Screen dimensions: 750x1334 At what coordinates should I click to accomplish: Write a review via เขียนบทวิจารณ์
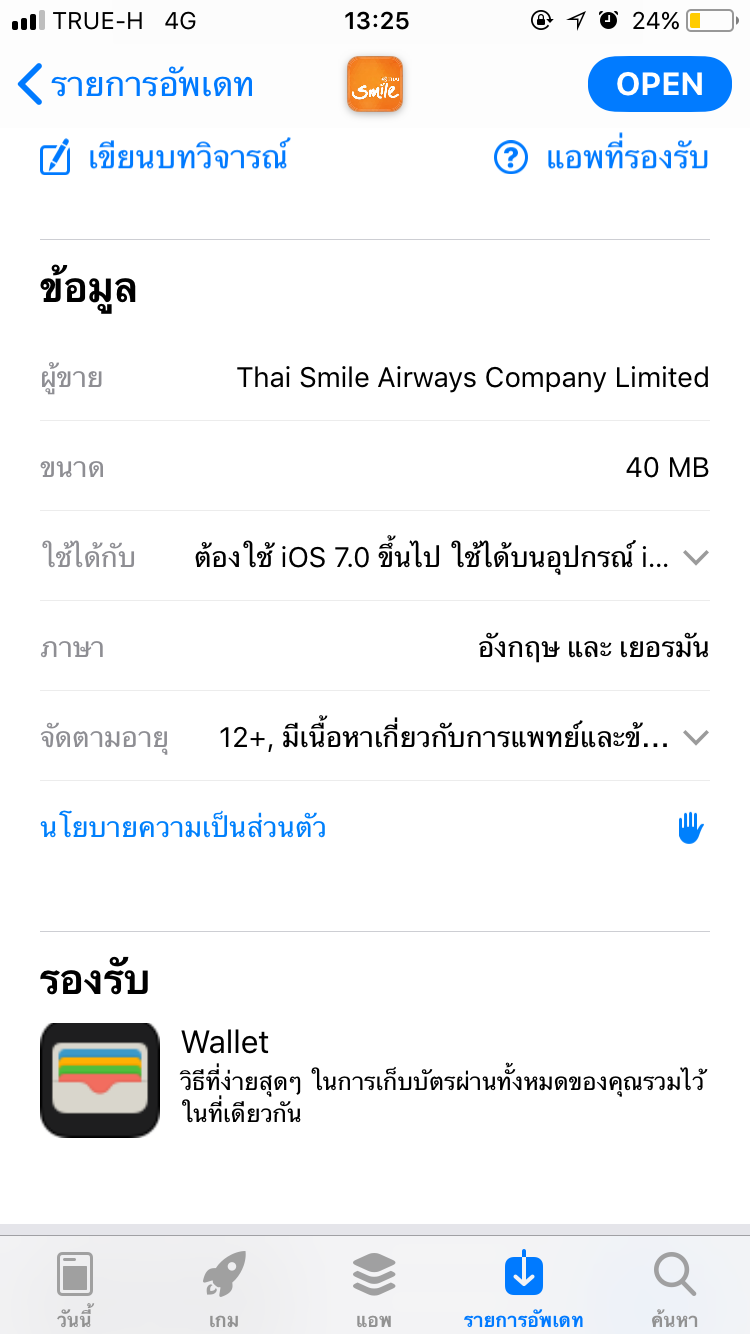[164, 158]
